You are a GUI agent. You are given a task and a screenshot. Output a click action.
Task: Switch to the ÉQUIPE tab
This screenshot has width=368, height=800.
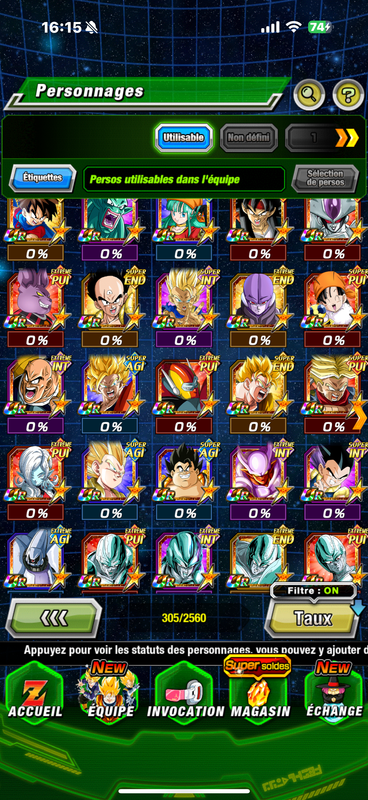[111, 696]
